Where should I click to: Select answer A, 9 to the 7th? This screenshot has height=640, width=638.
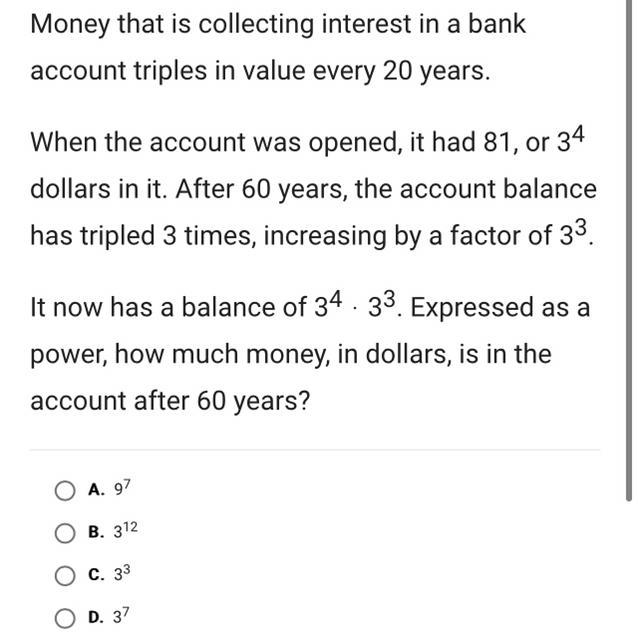coord(65,491)
